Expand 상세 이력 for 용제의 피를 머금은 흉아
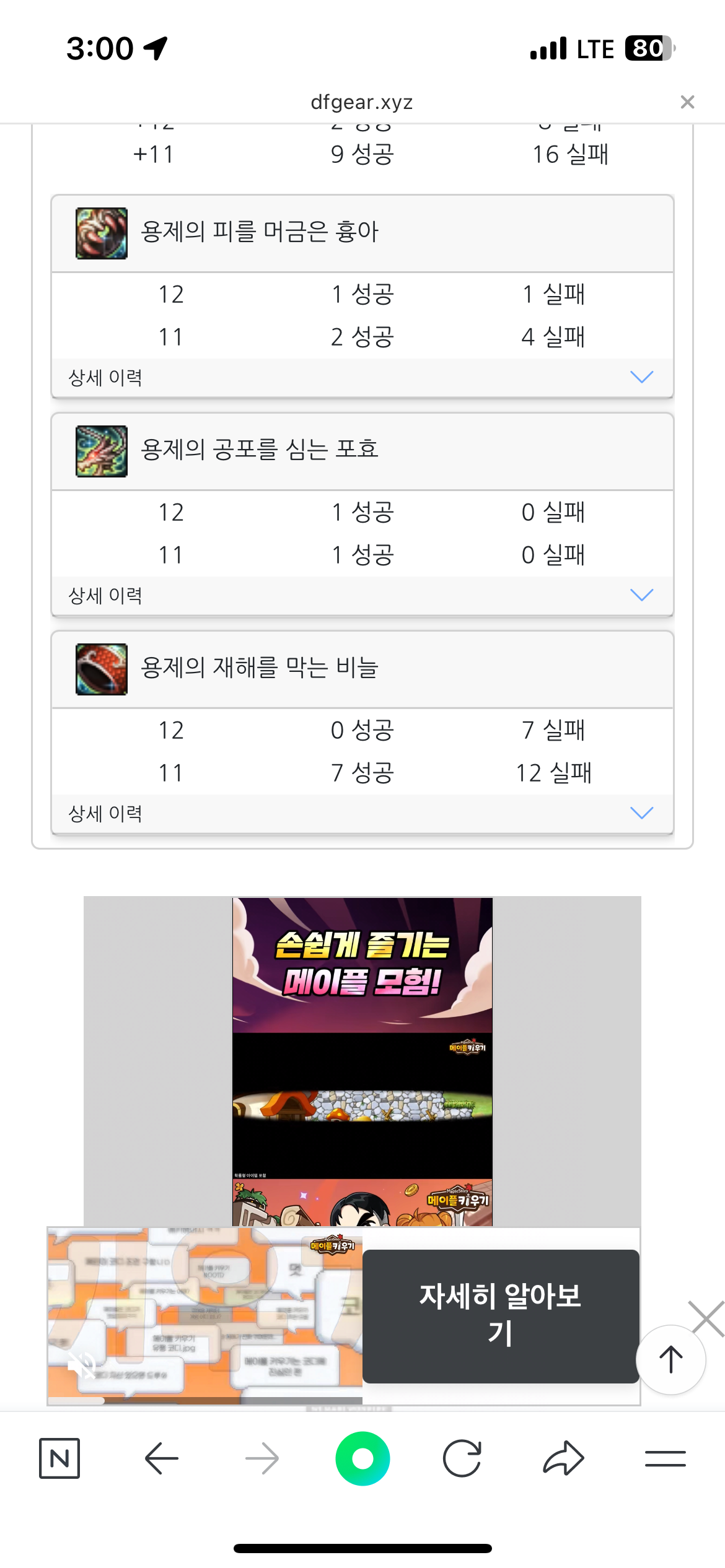725x1568 pixels. click(641, 377)
